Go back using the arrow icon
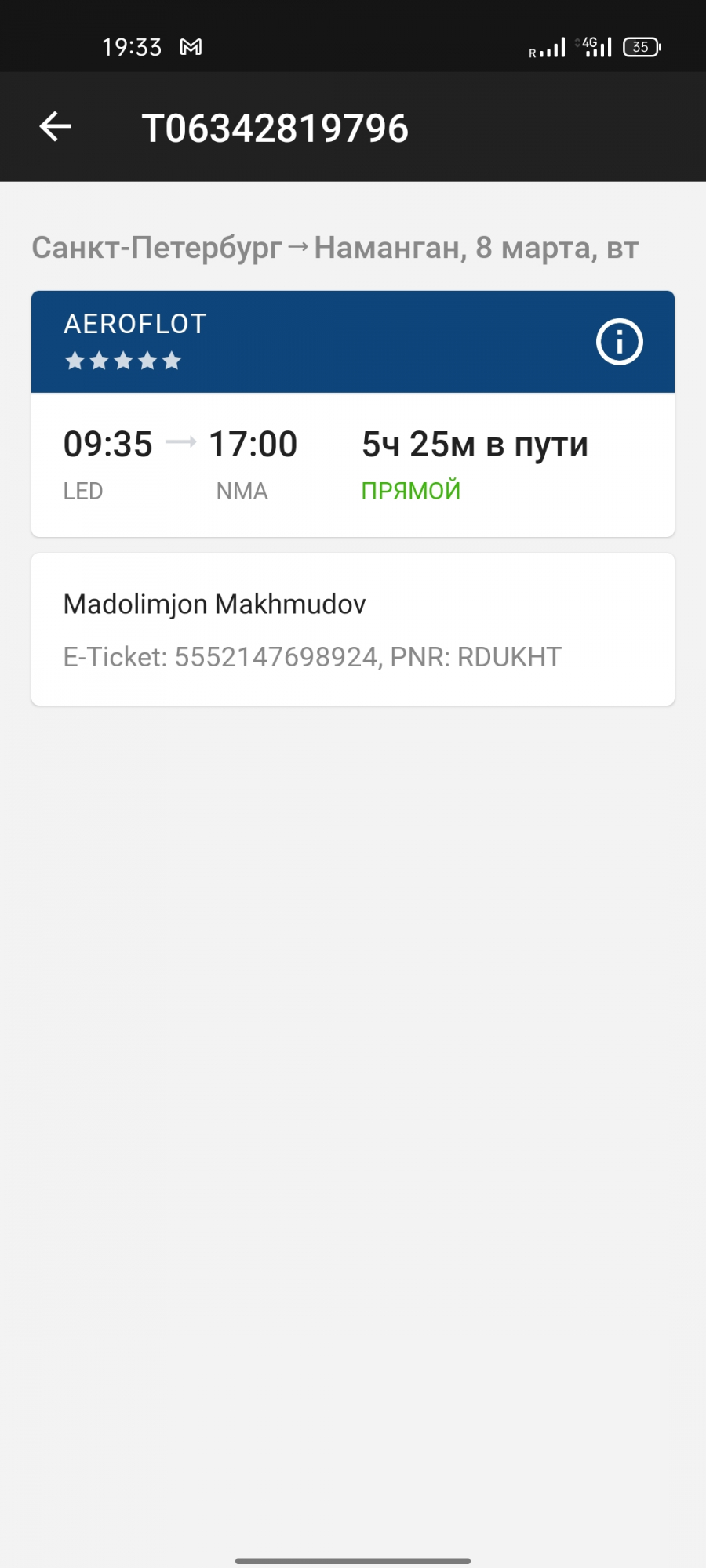This screenshot has width=706, height=1568. 55,127
